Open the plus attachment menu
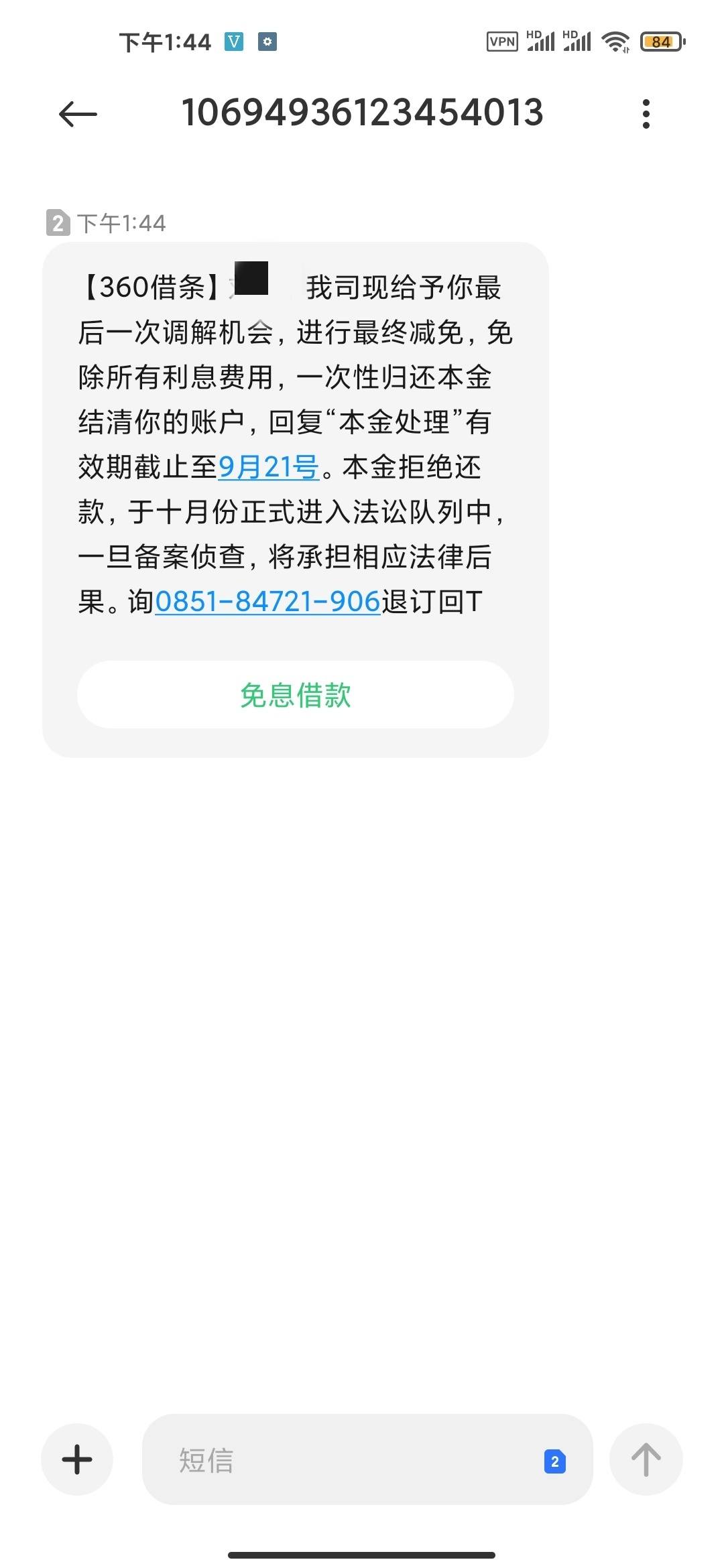The height and width of the screenshot is (1568, 724). pyautogui.click(x=77, y=1459)
